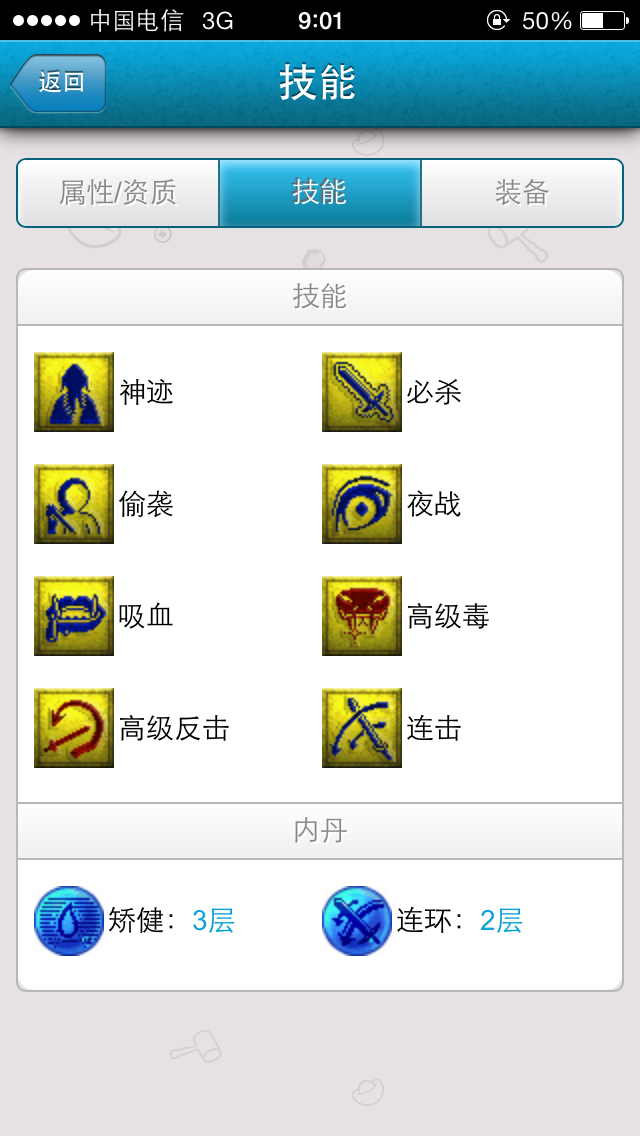
Task: Open the 神迹 skill
Action: (x=74, y=392)
